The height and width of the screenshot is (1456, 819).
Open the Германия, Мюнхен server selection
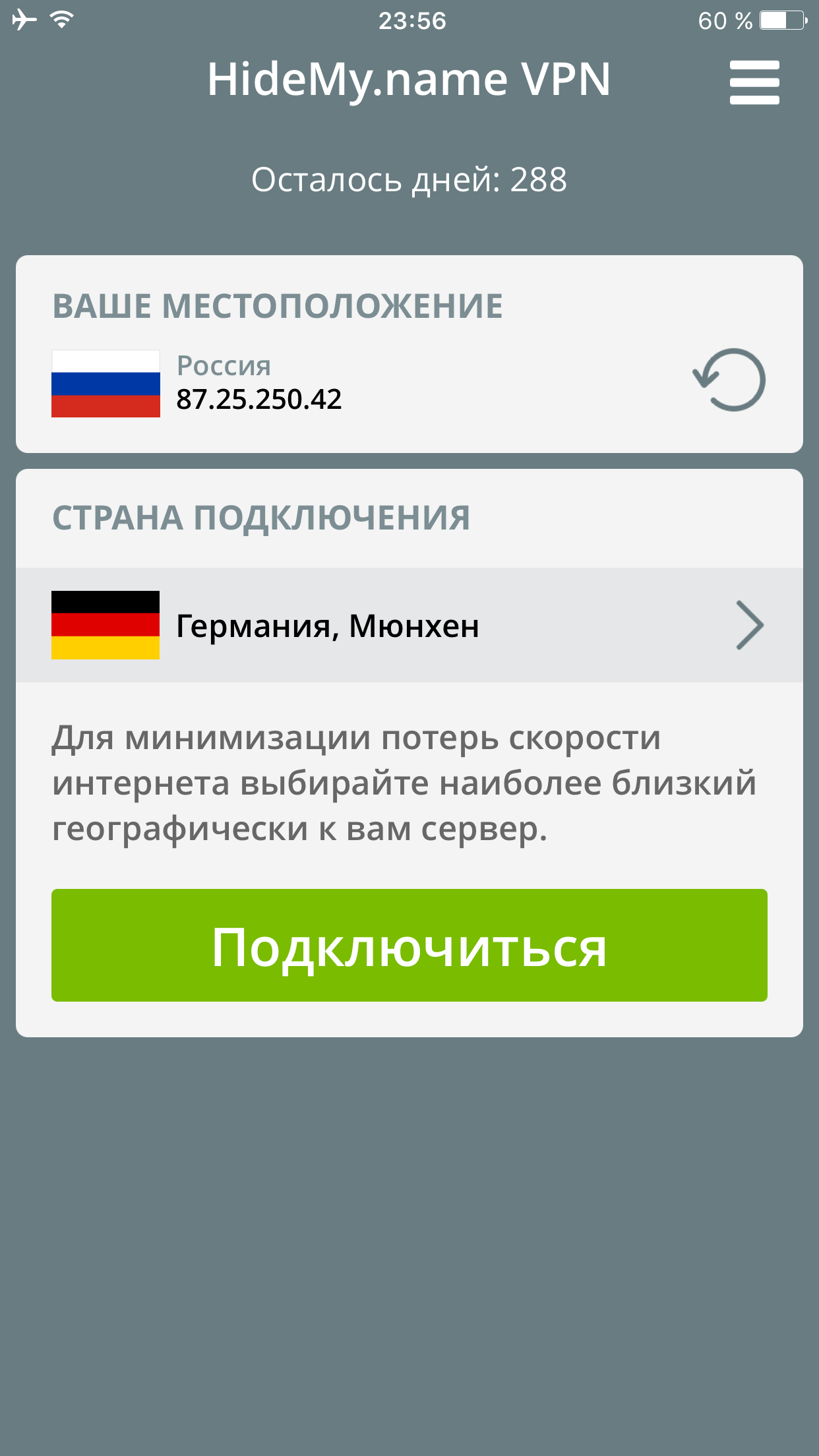409,625
